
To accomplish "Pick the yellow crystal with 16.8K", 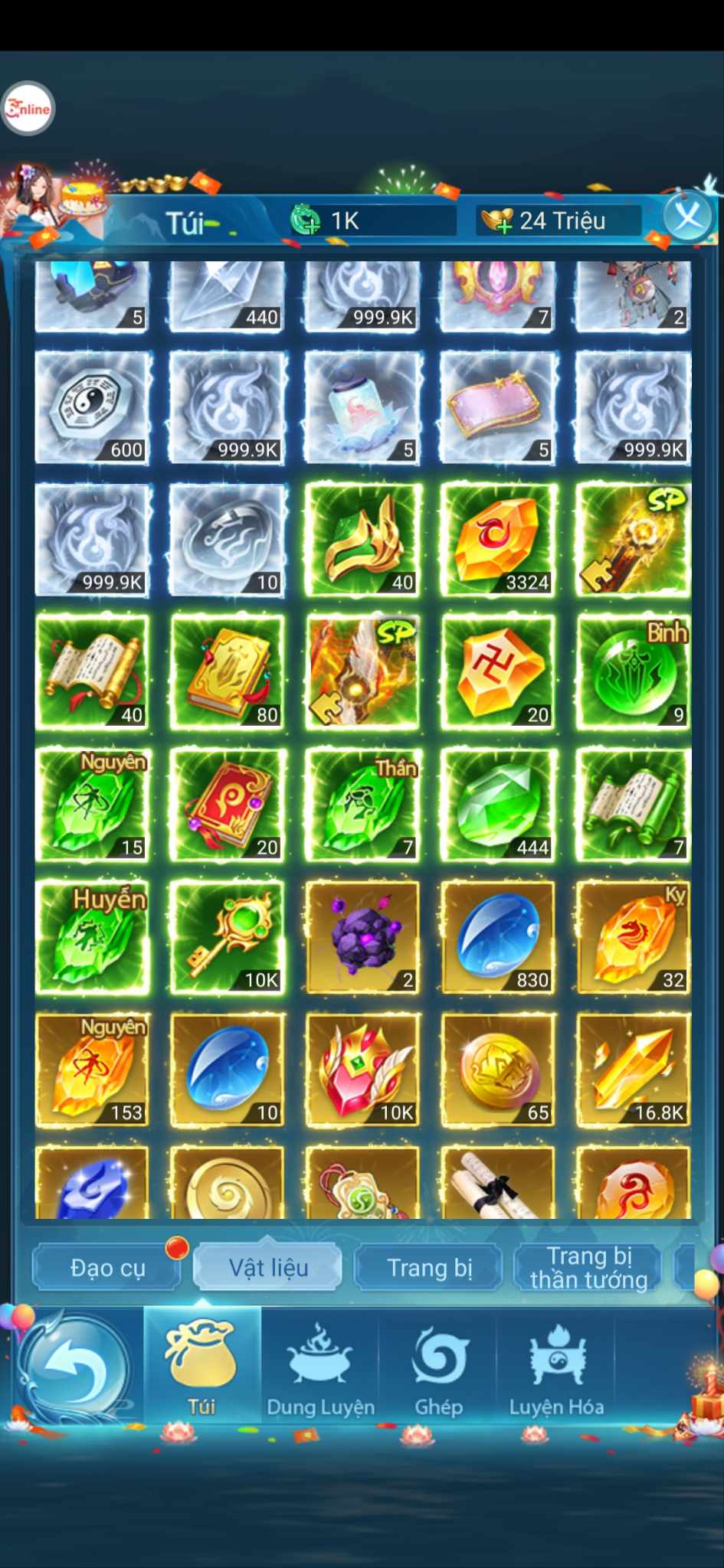I will [x=634, y=1070].
